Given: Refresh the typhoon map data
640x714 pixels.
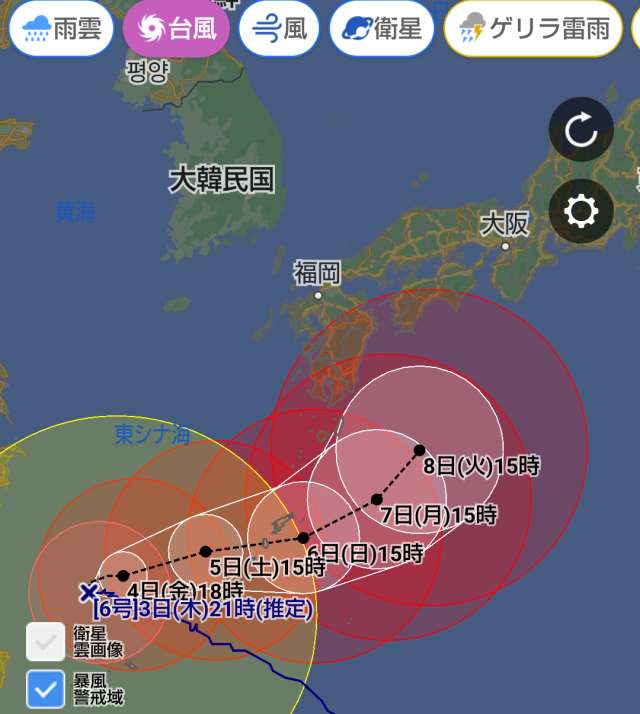Looking at the screenshot, I should [581, 130].
